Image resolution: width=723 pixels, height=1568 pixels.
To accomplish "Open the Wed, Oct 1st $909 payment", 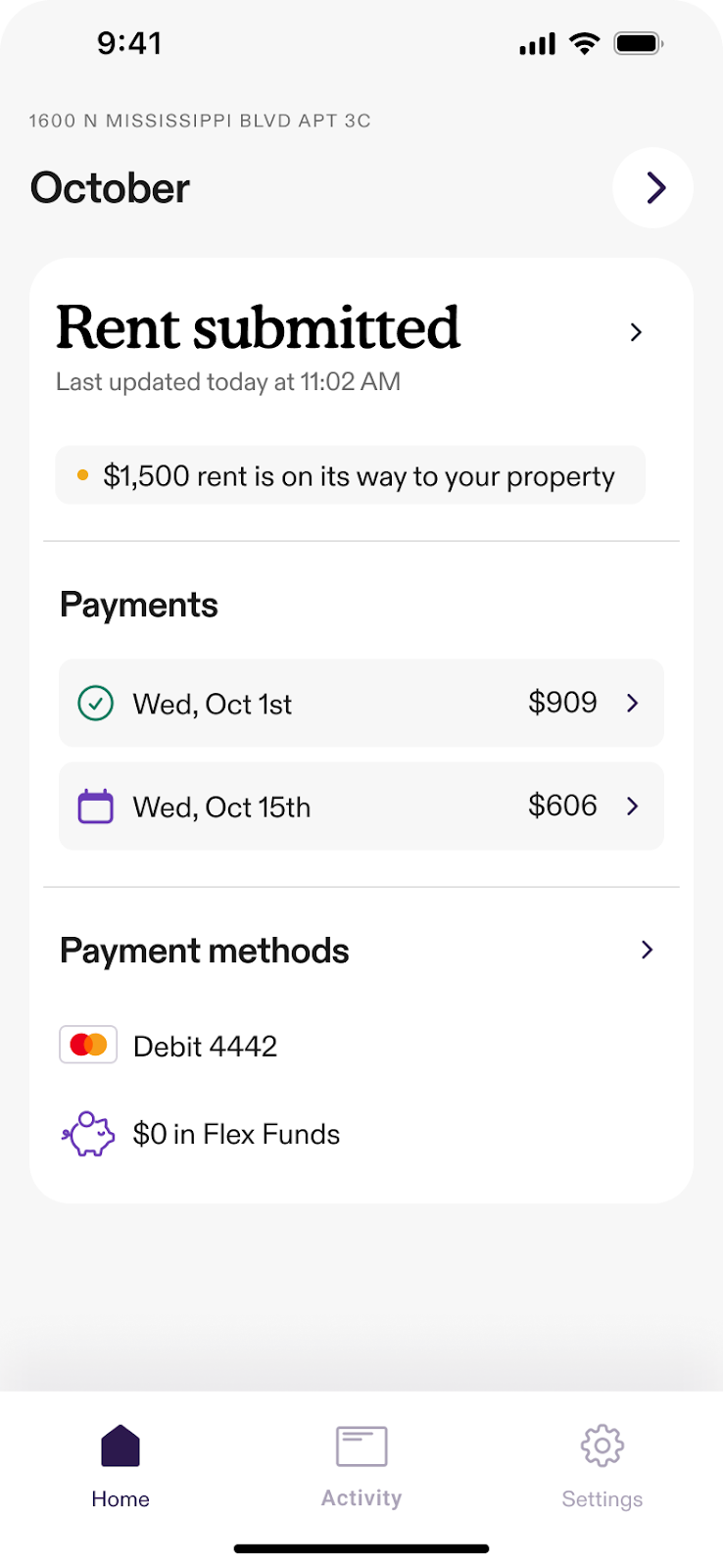I will coord(361,703).
